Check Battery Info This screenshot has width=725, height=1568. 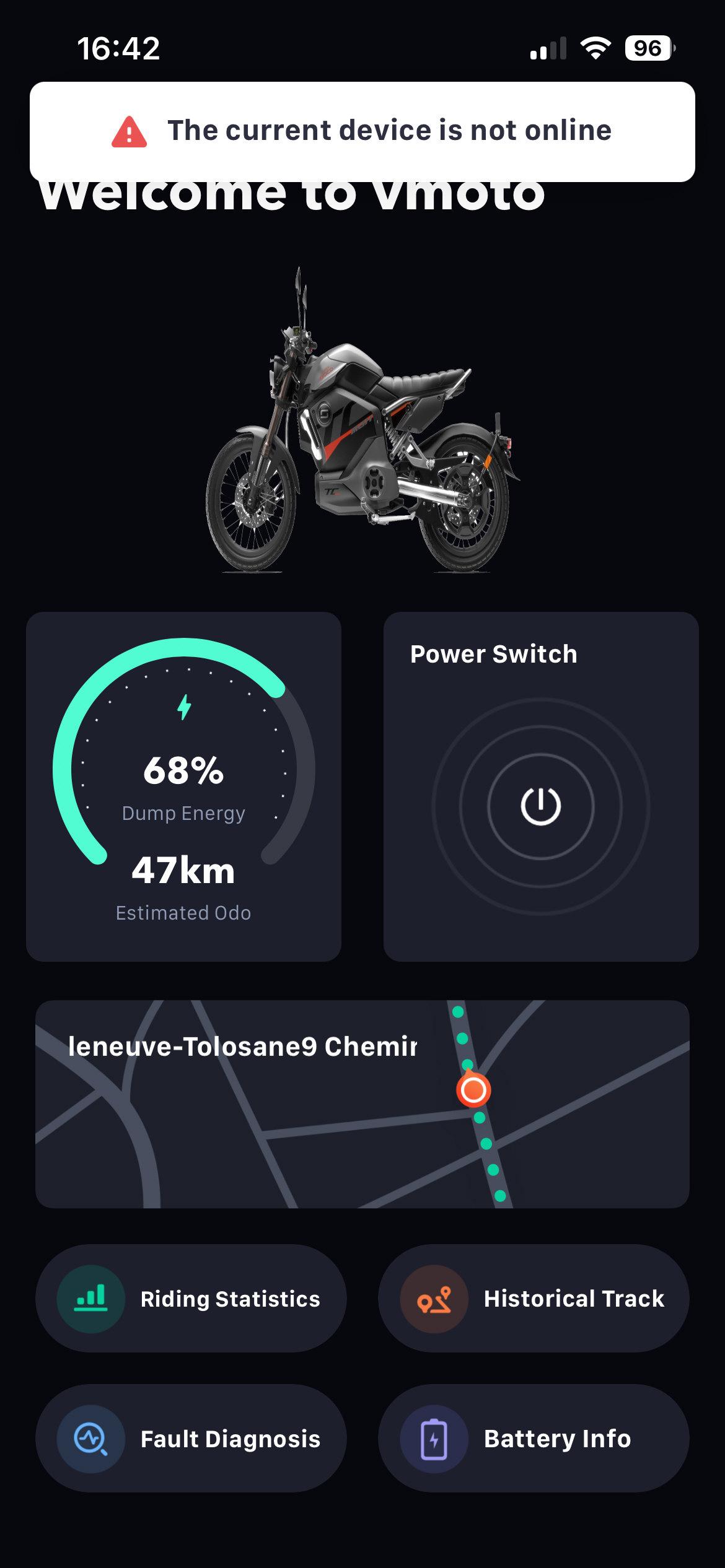pos(533,1439)
